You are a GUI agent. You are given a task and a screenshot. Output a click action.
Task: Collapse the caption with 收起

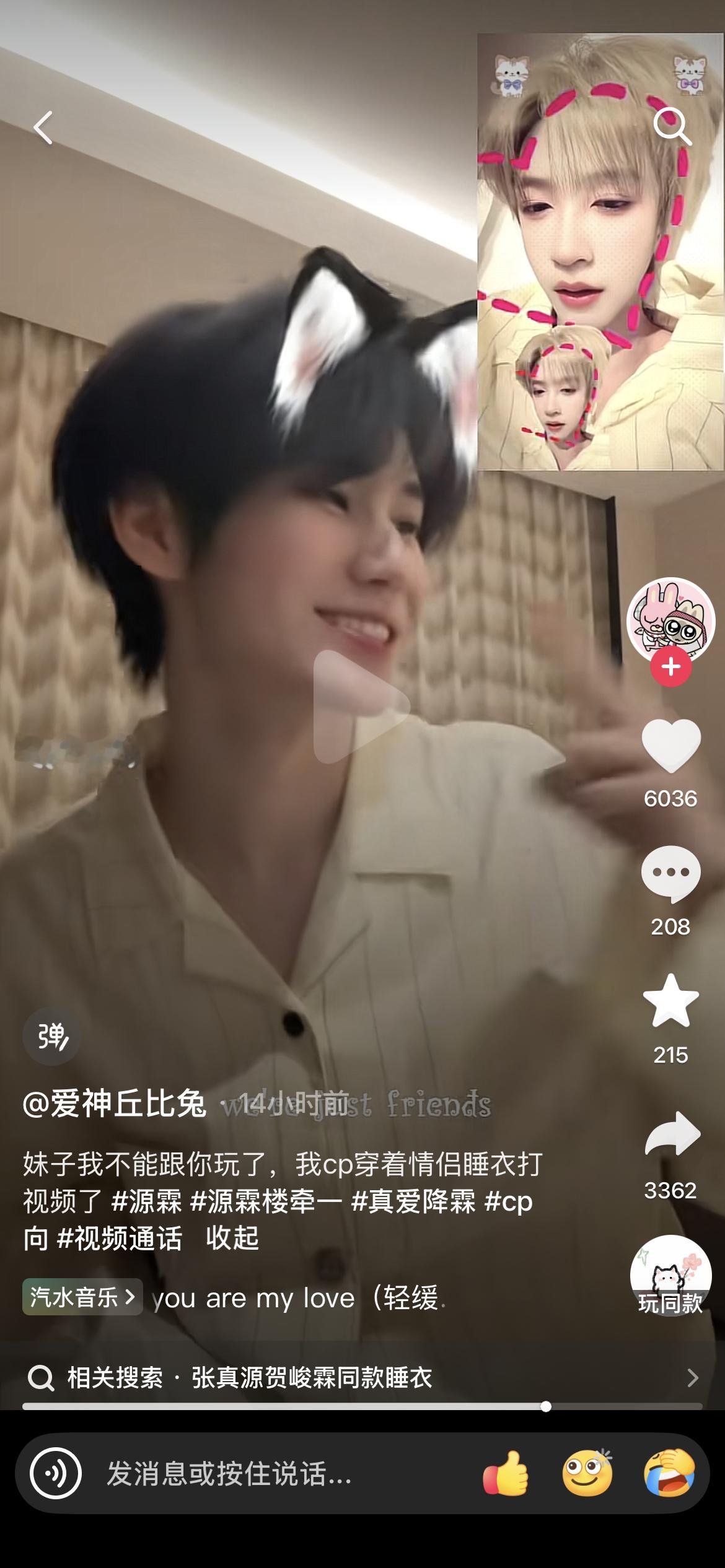(x=232, y=1239)
